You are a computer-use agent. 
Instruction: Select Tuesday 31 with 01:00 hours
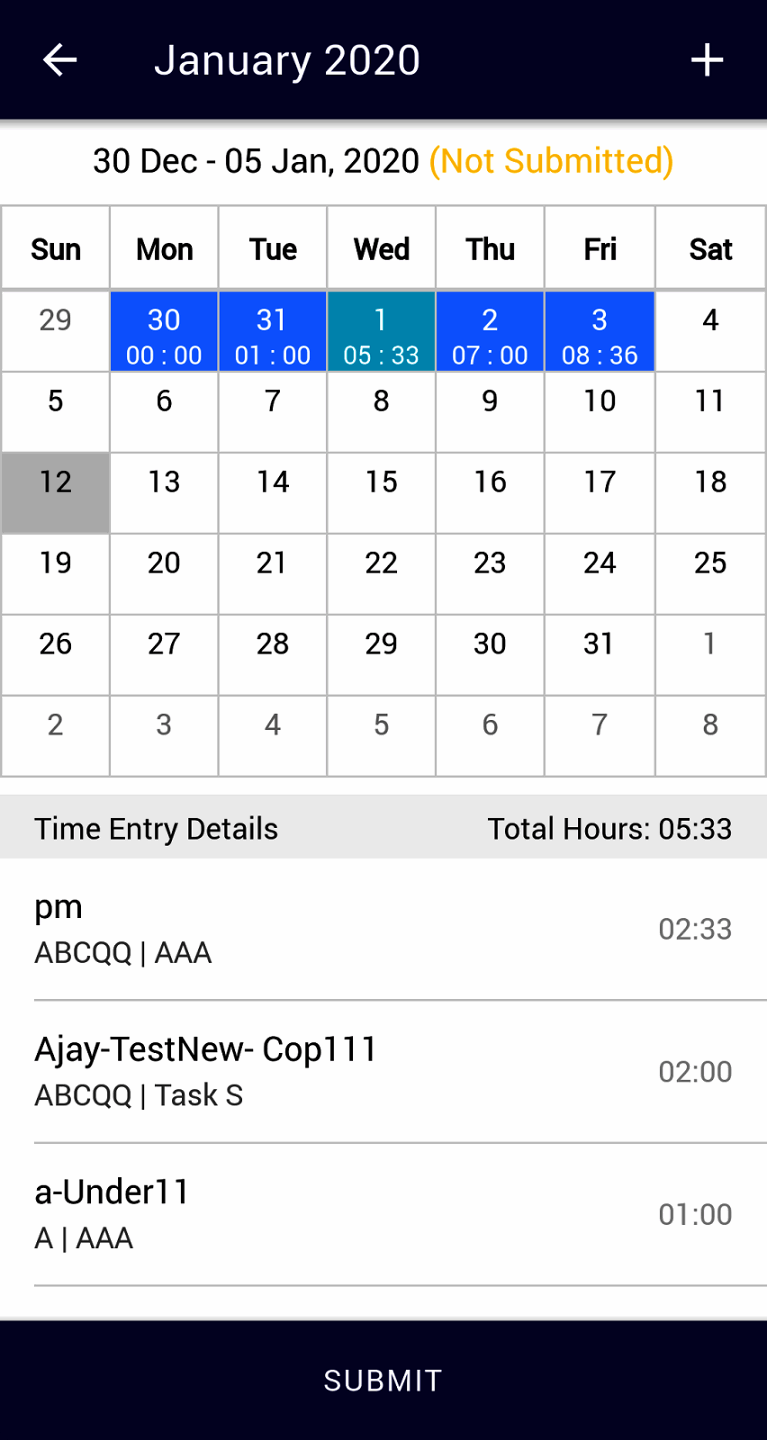[272, 332]
